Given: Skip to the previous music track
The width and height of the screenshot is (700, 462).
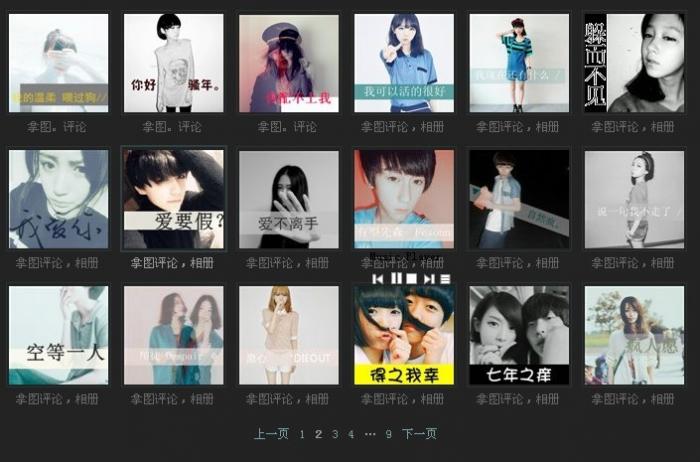Looking at the screenshot, I should [x=378, y=279].
